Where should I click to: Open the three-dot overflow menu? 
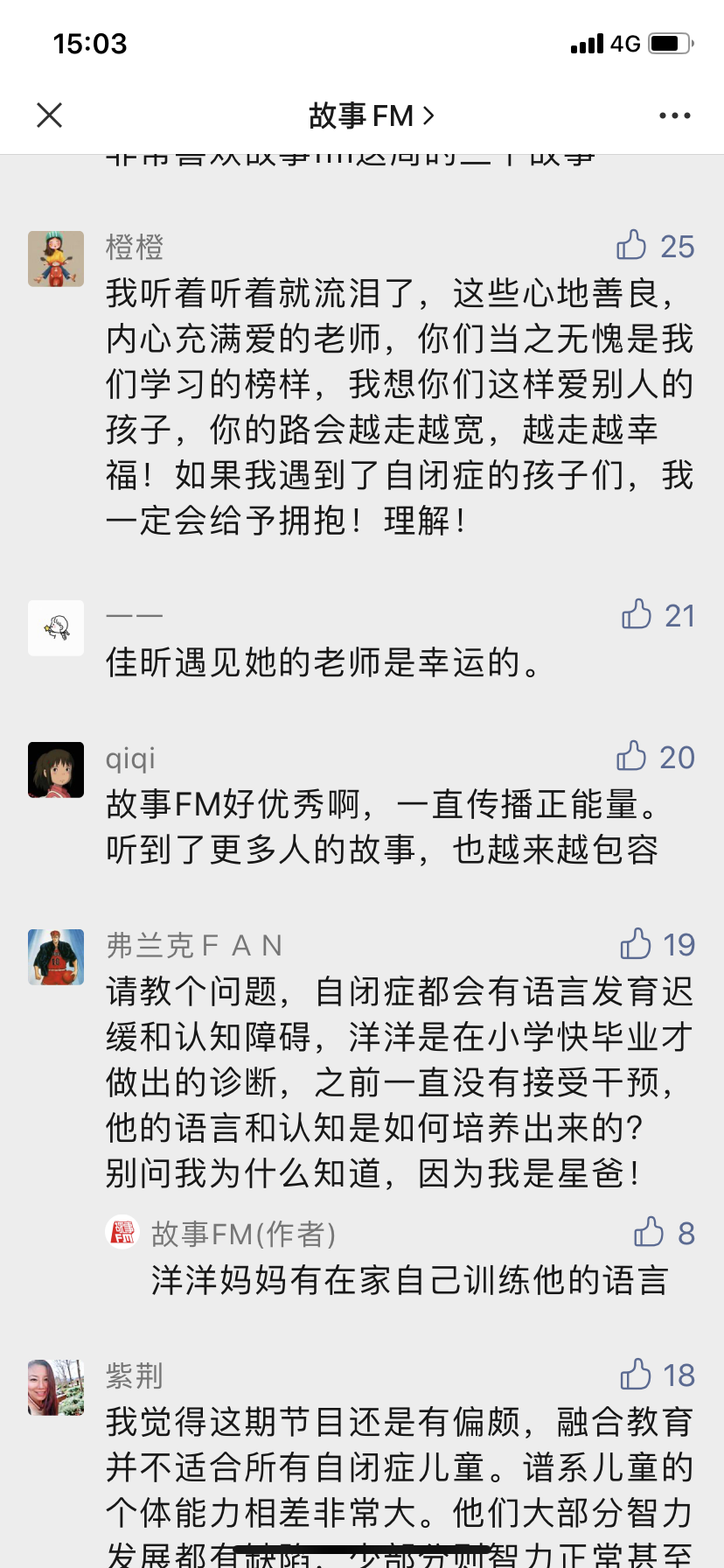point(674,115)
